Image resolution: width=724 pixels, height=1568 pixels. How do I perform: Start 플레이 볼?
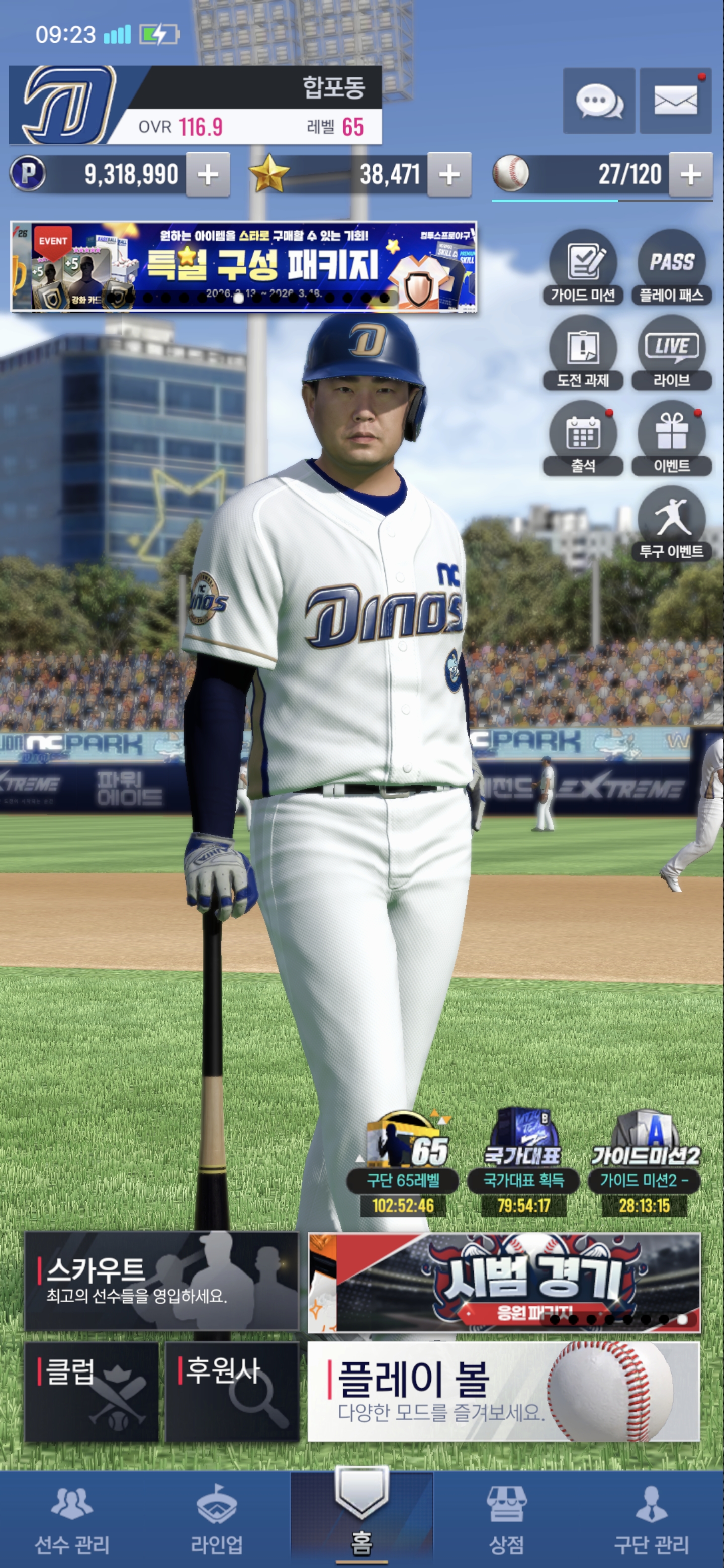pyautogui.click(x=504, y=1392)
